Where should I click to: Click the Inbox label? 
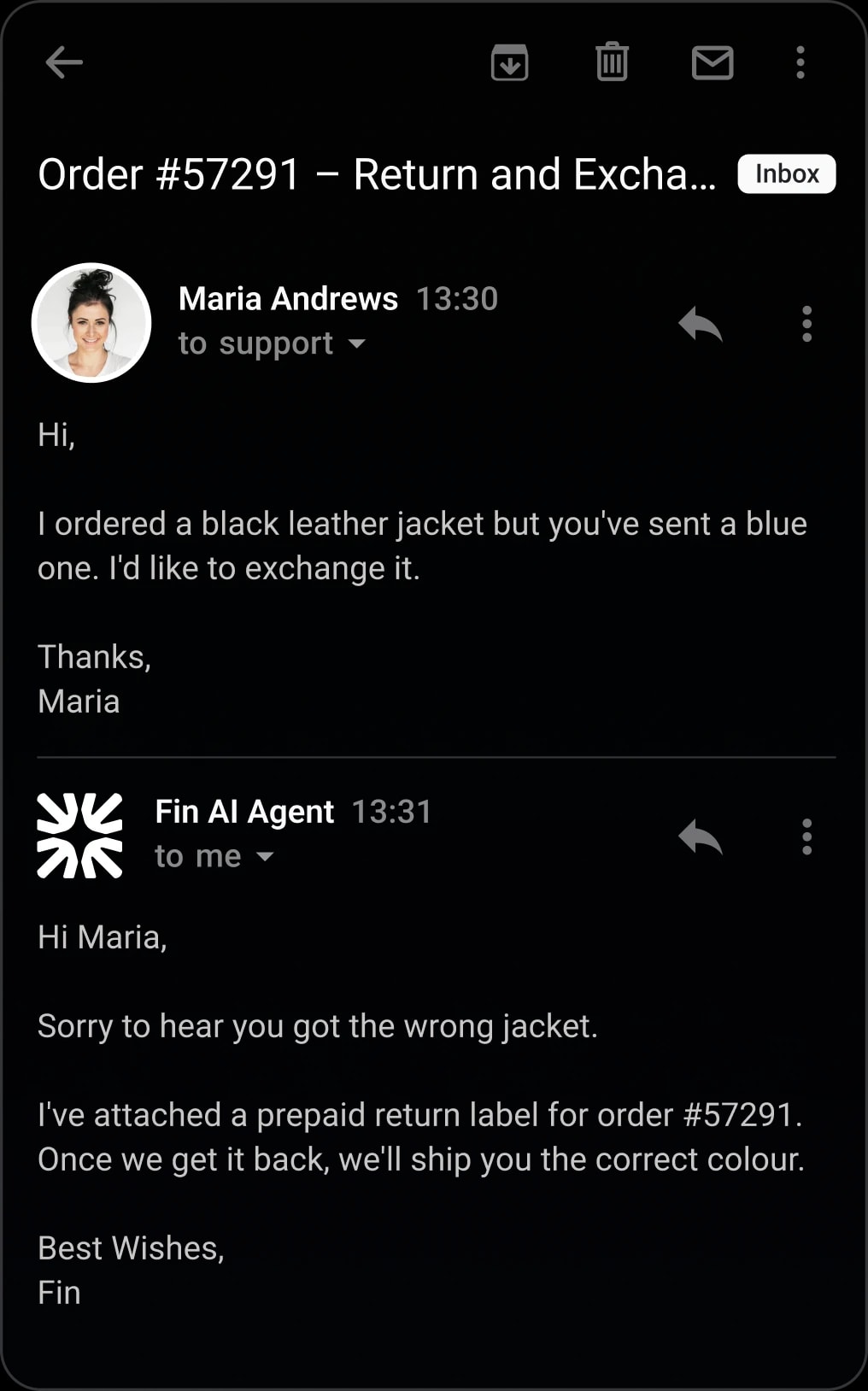[x=787, y=173]
